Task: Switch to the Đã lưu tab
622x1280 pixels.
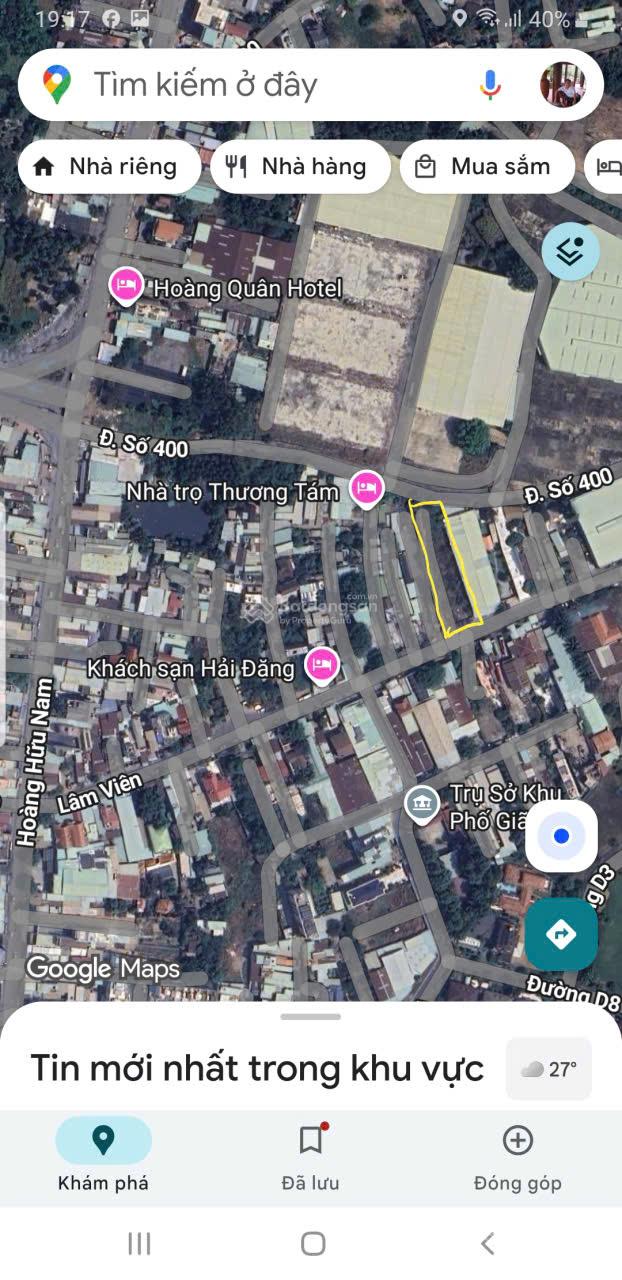Action: click(x=311, y=1155)
